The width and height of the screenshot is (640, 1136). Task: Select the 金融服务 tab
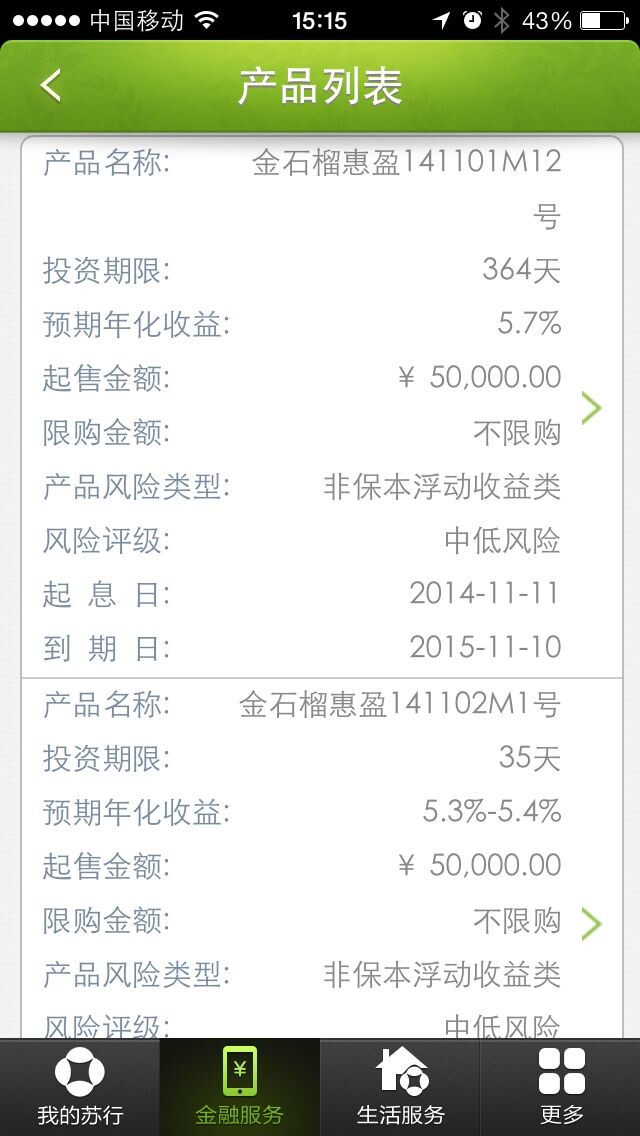pos(240,1087)
